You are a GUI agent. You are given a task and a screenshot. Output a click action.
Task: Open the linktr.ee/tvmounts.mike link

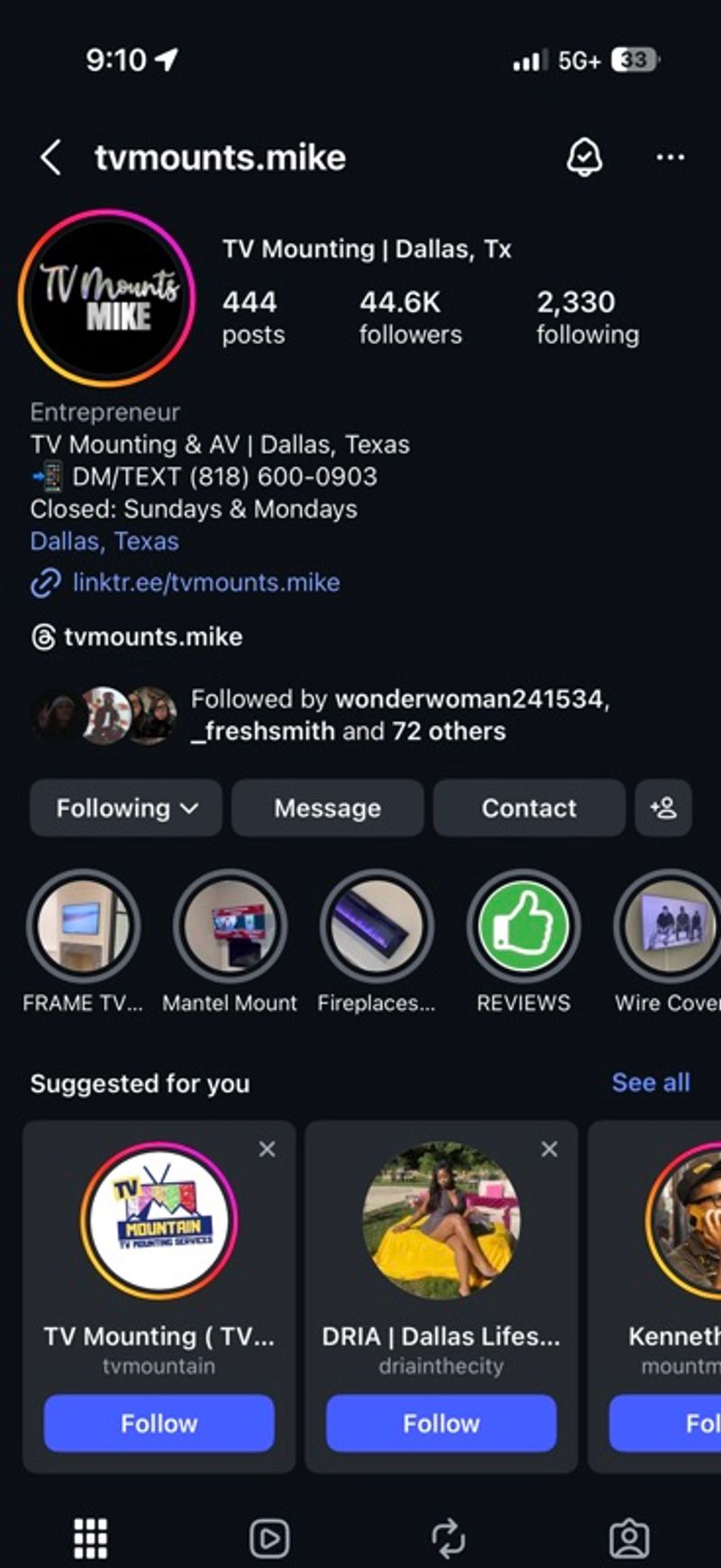(x=205, y=582)
